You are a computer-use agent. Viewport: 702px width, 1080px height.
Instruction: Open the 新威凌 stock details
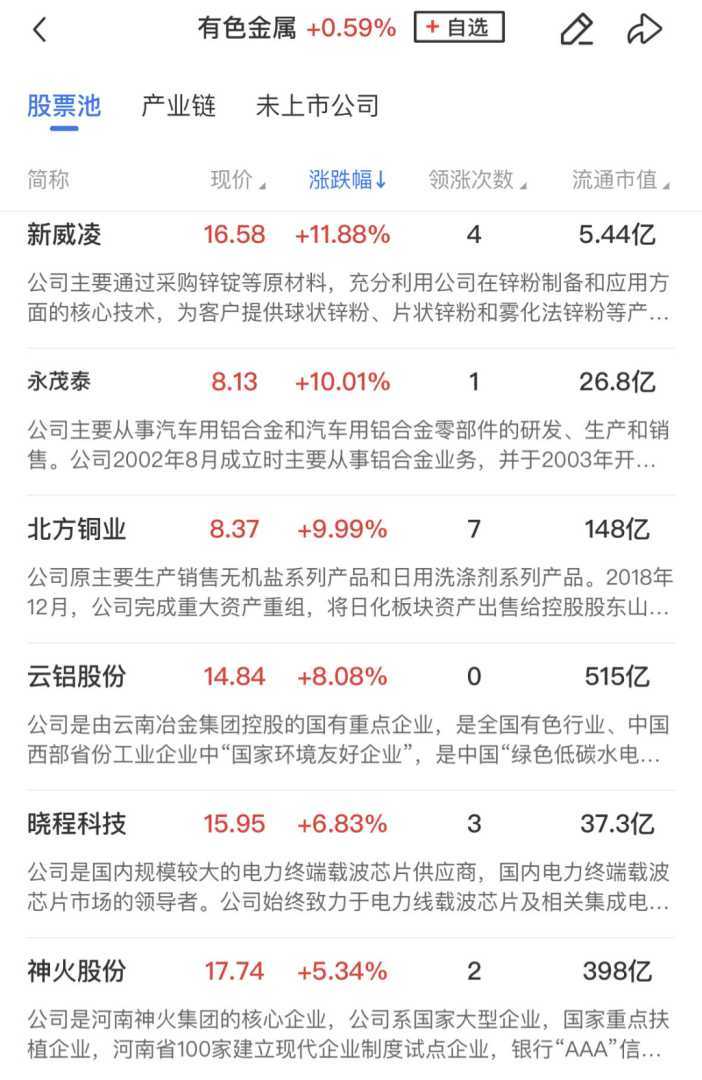[x=65, y=235]
